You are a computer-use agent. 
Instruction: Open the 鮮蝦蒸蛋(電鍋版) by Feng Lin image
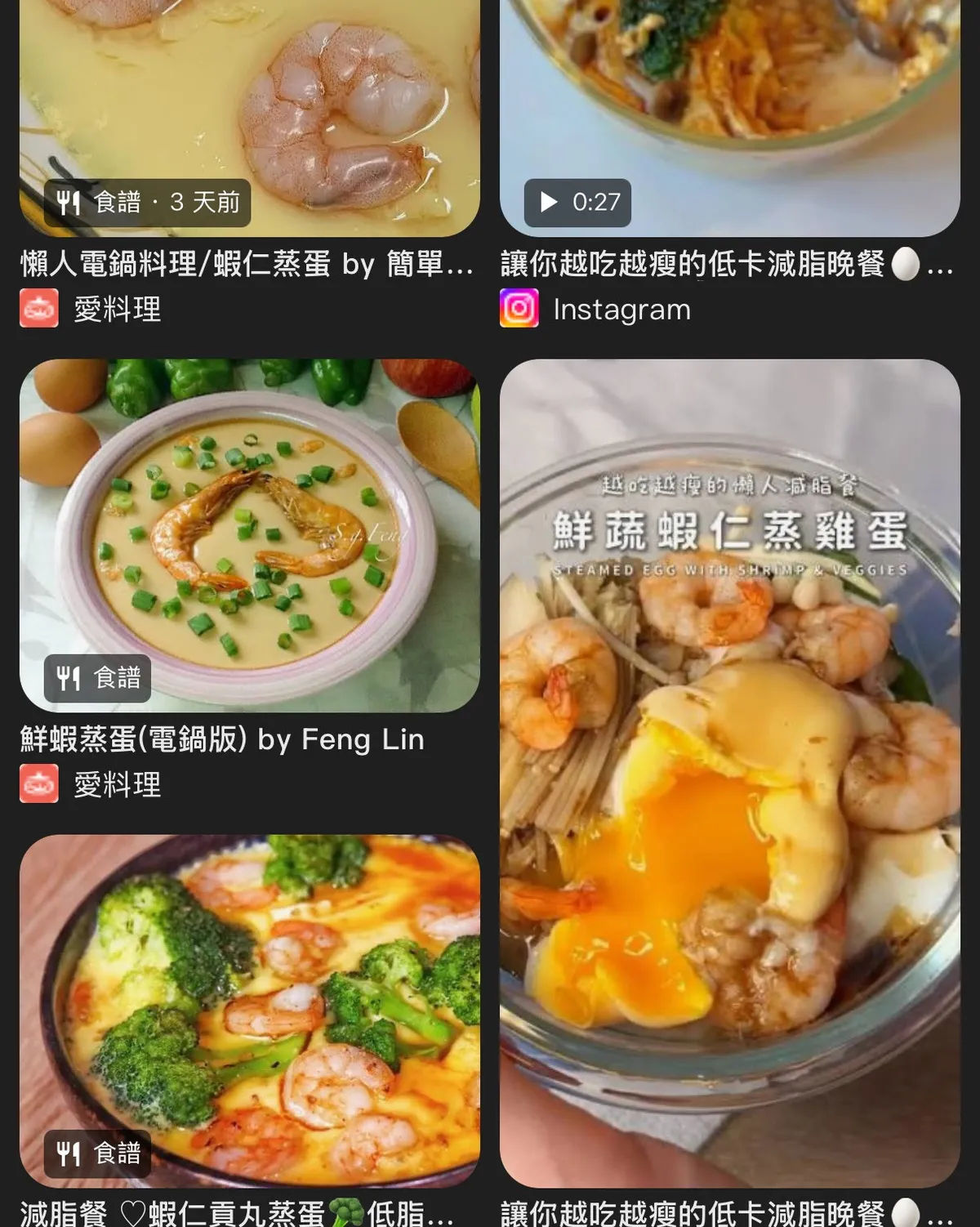249,535
